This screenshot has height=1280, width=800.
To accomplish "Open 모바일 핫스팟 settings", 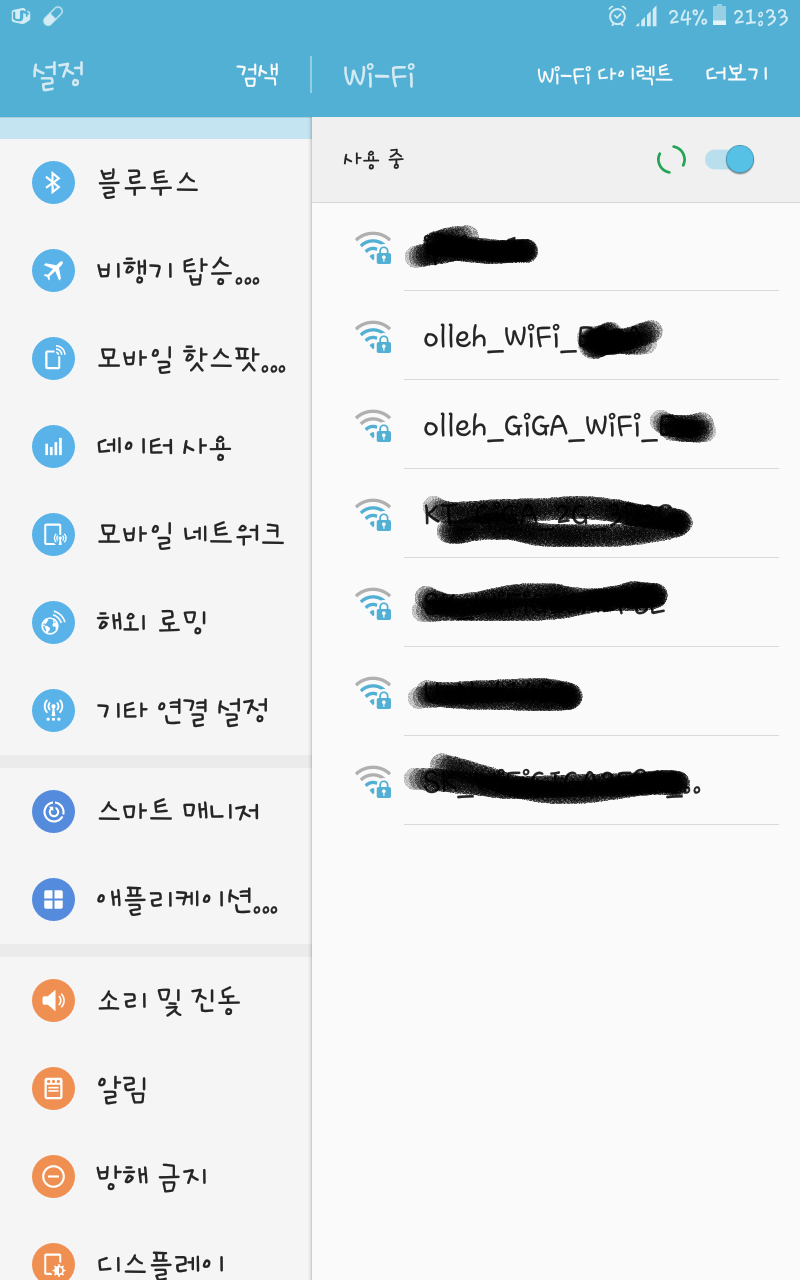I will click(x=190, y=359).
